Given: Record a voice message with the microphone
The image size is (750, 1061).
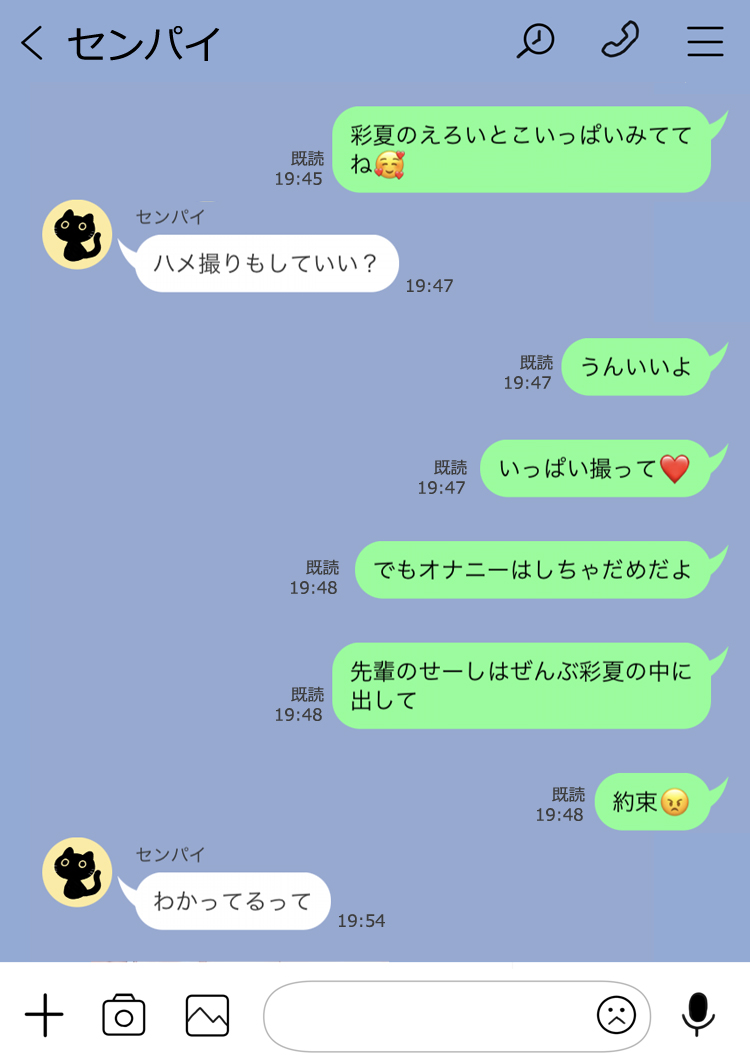Looking at the screenshot, I should click(x=698, y=1015).
